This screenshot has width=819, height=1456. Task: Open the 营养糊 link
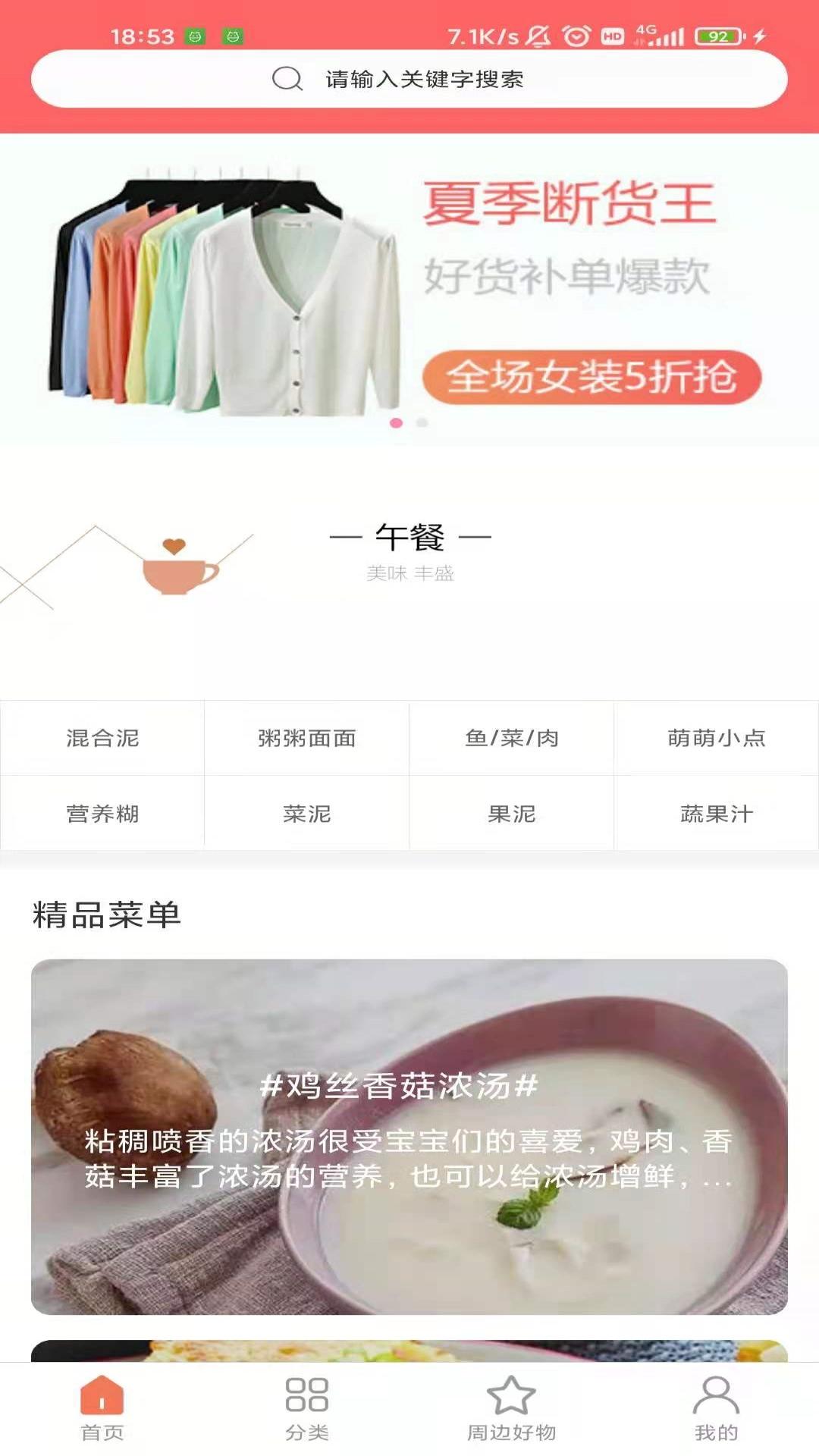[x=102, y=814]
